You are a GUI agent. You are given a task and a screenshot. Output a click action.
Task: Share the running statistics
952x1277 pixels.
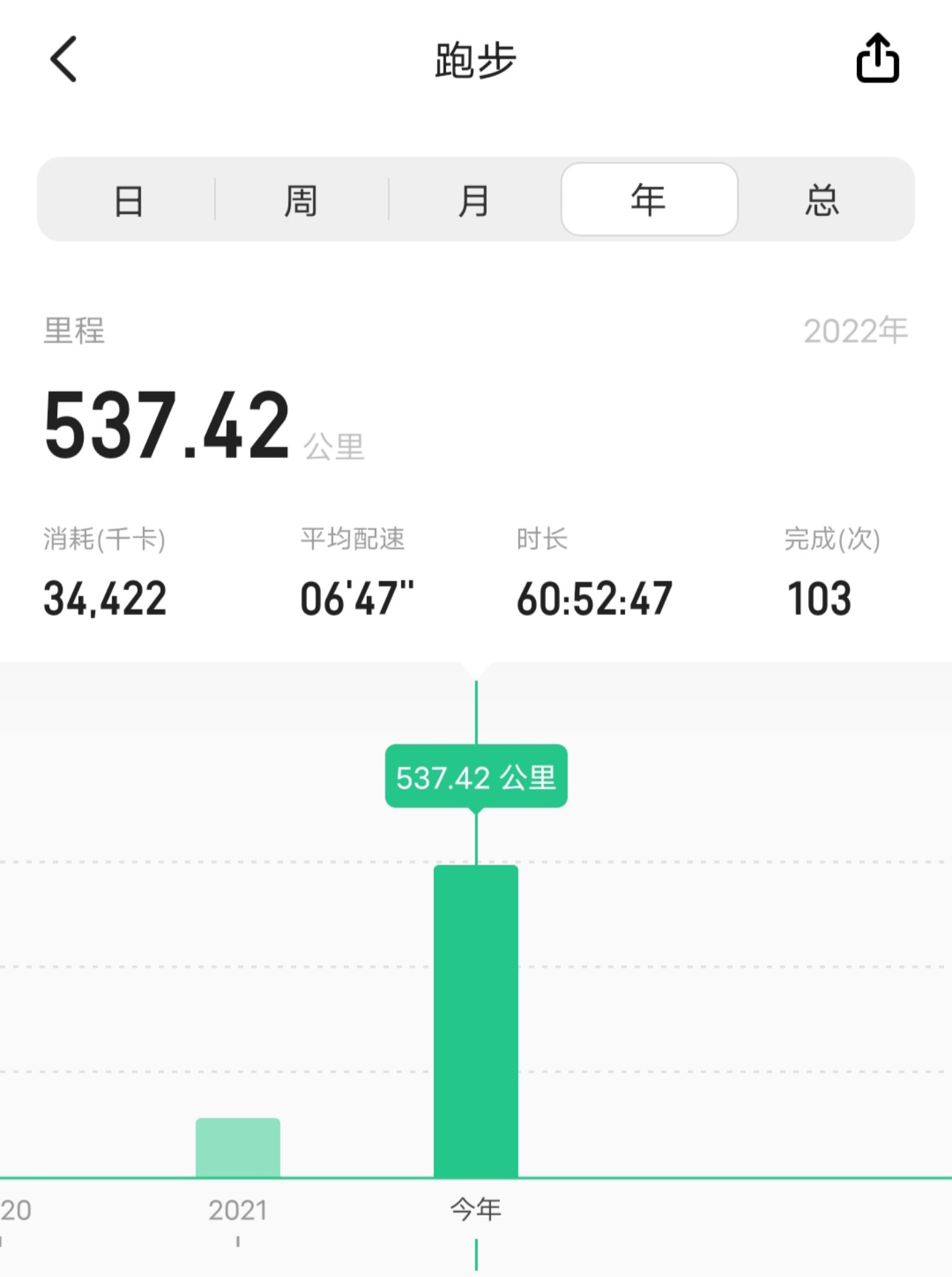[878, 59]
